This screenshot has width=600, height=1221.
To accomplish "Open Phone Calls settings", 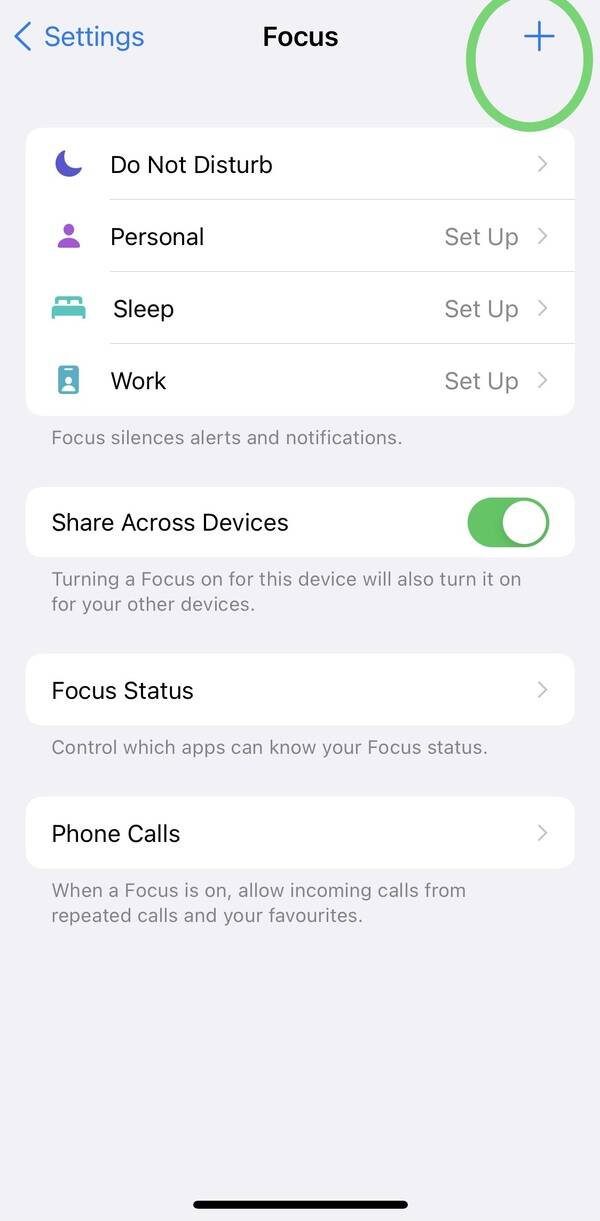I will (x=300, y=833).
